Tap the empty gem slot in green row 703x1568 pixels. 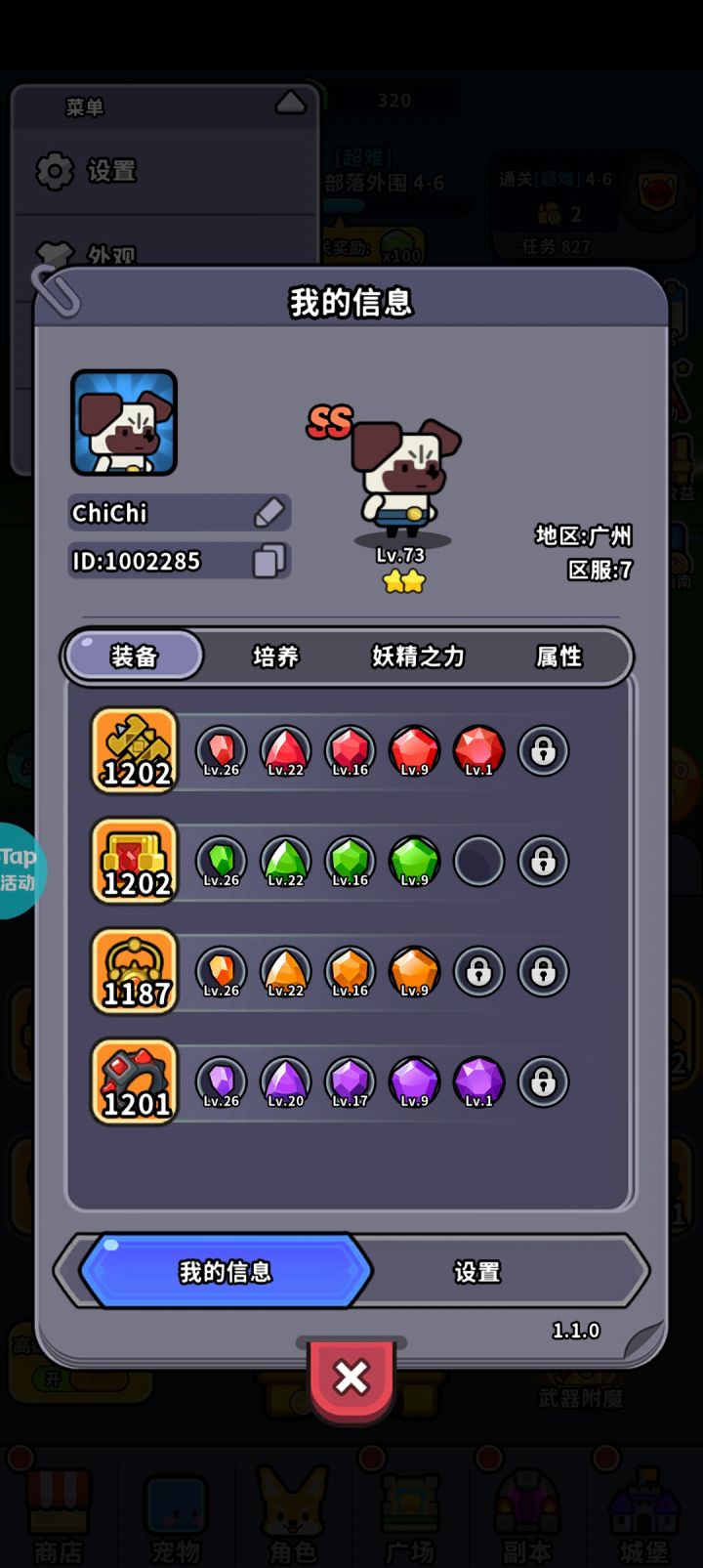point(478,862)
